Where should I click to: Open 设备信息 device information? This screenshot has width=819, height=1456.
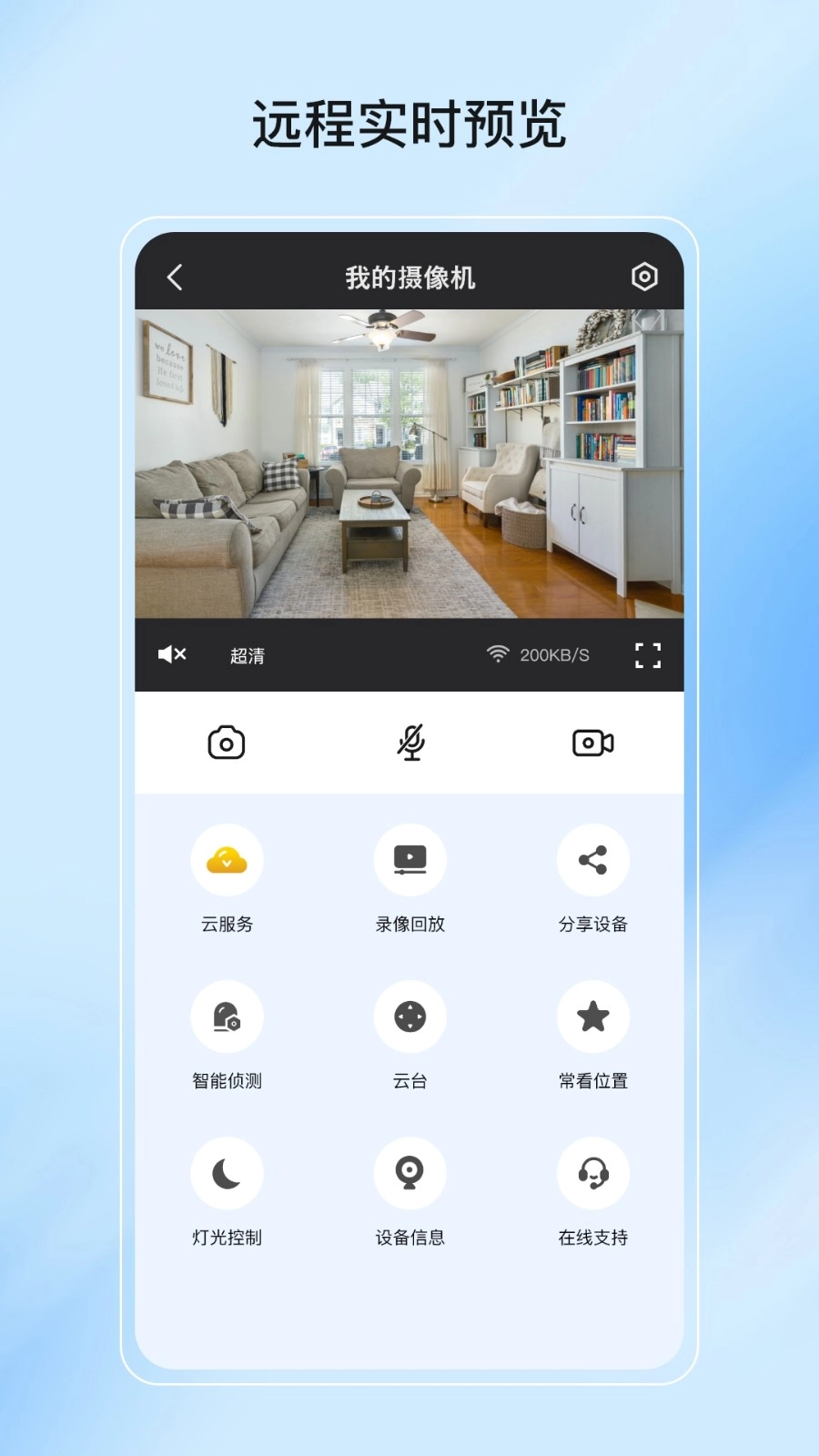click(x=410, y=1172)
